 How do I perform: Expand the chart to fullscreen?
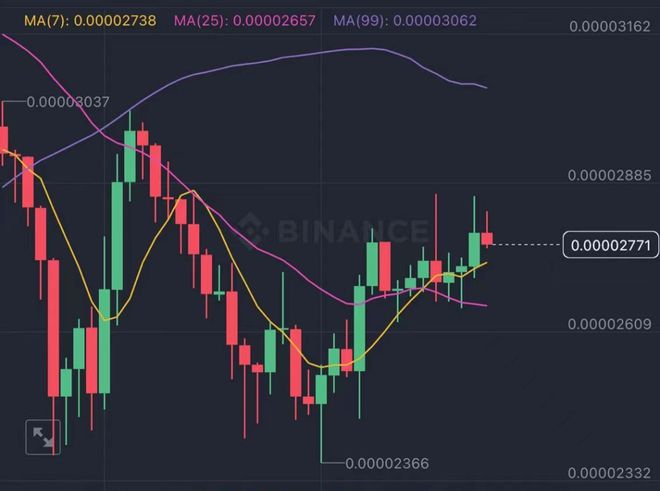(43, 435)
